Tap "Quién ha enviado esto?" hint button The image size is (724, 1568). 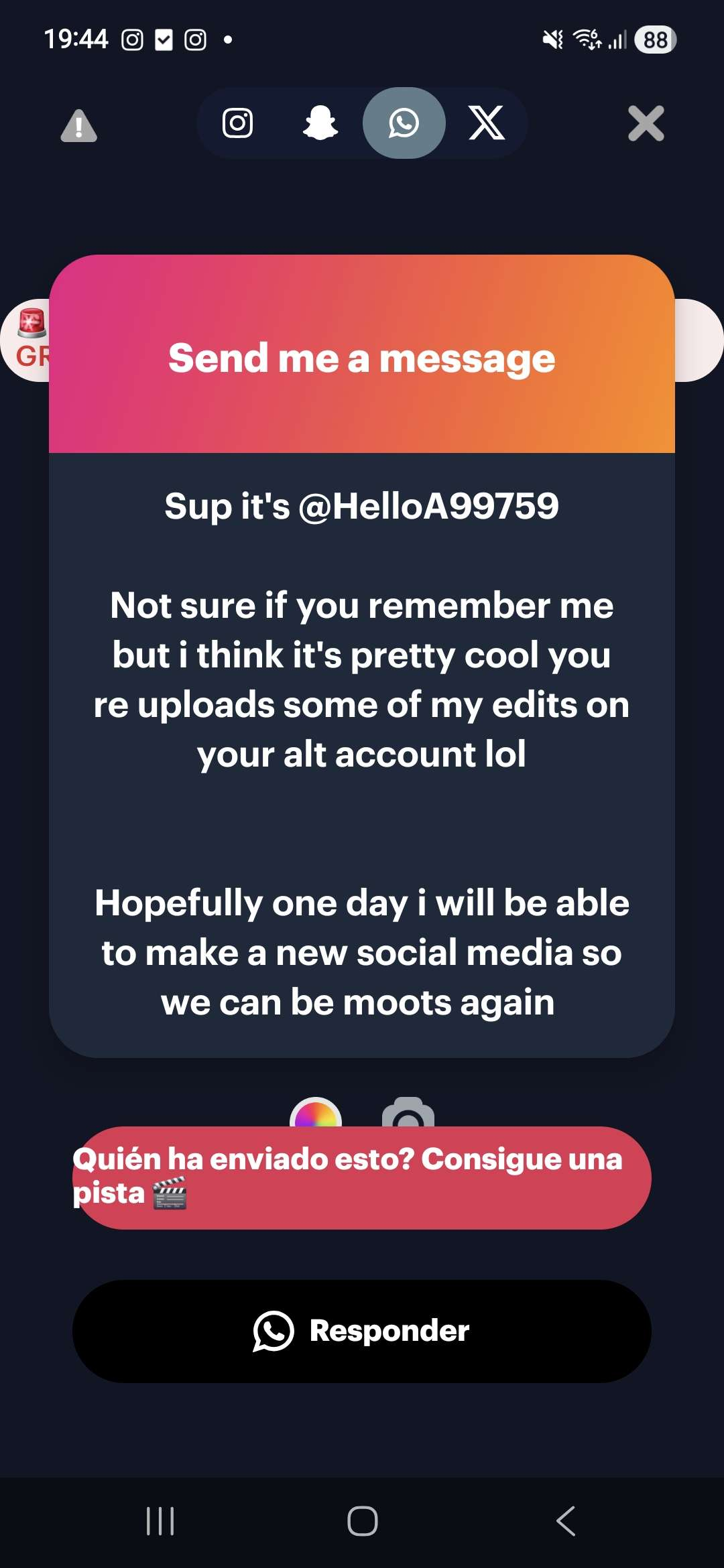point(362,1177)
